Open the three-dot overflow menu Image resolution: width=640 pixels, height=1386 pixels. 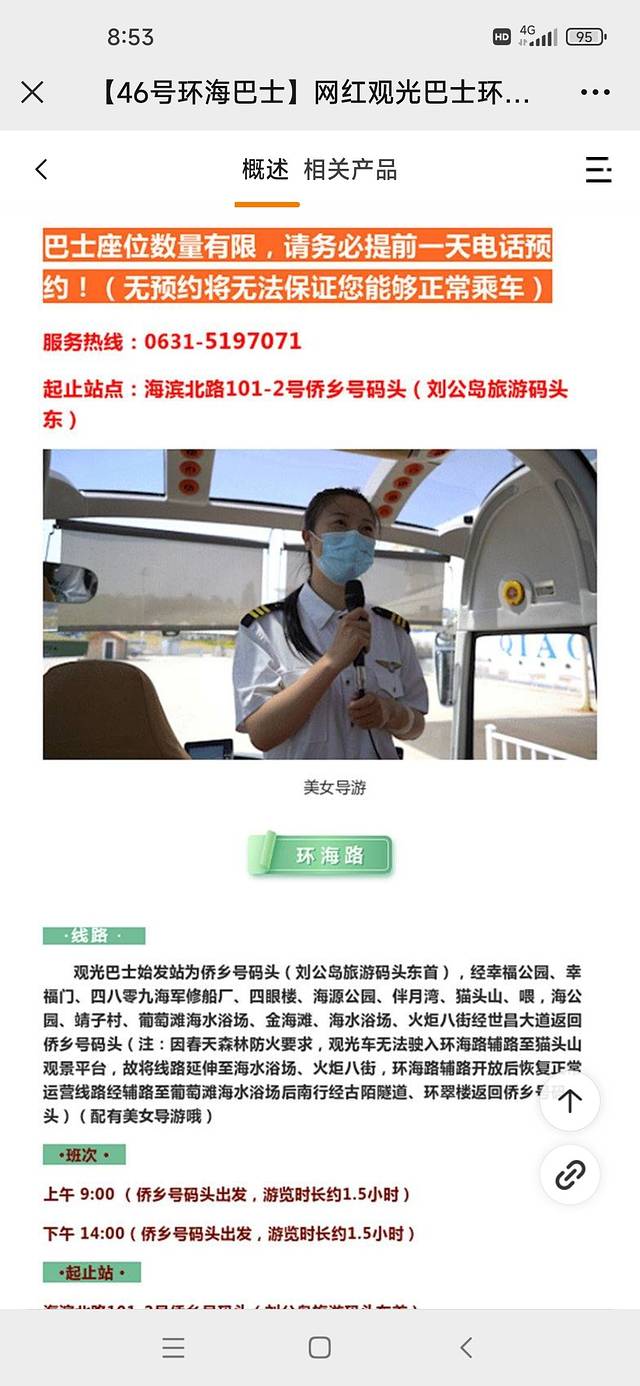595,93
